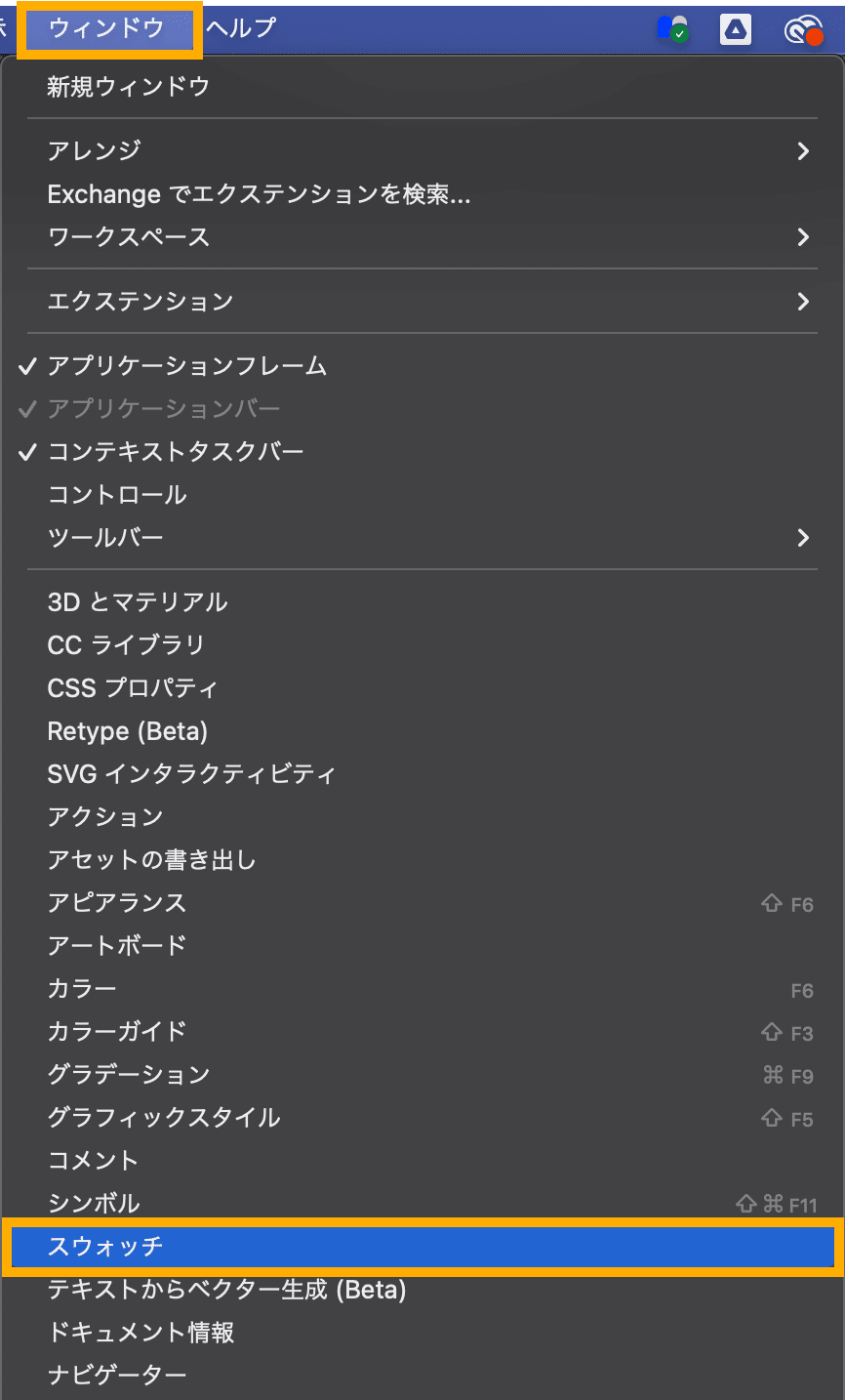Expand the ツールバー submenu
Viewport: 845px width, 1400px height.
pos(105,538)
